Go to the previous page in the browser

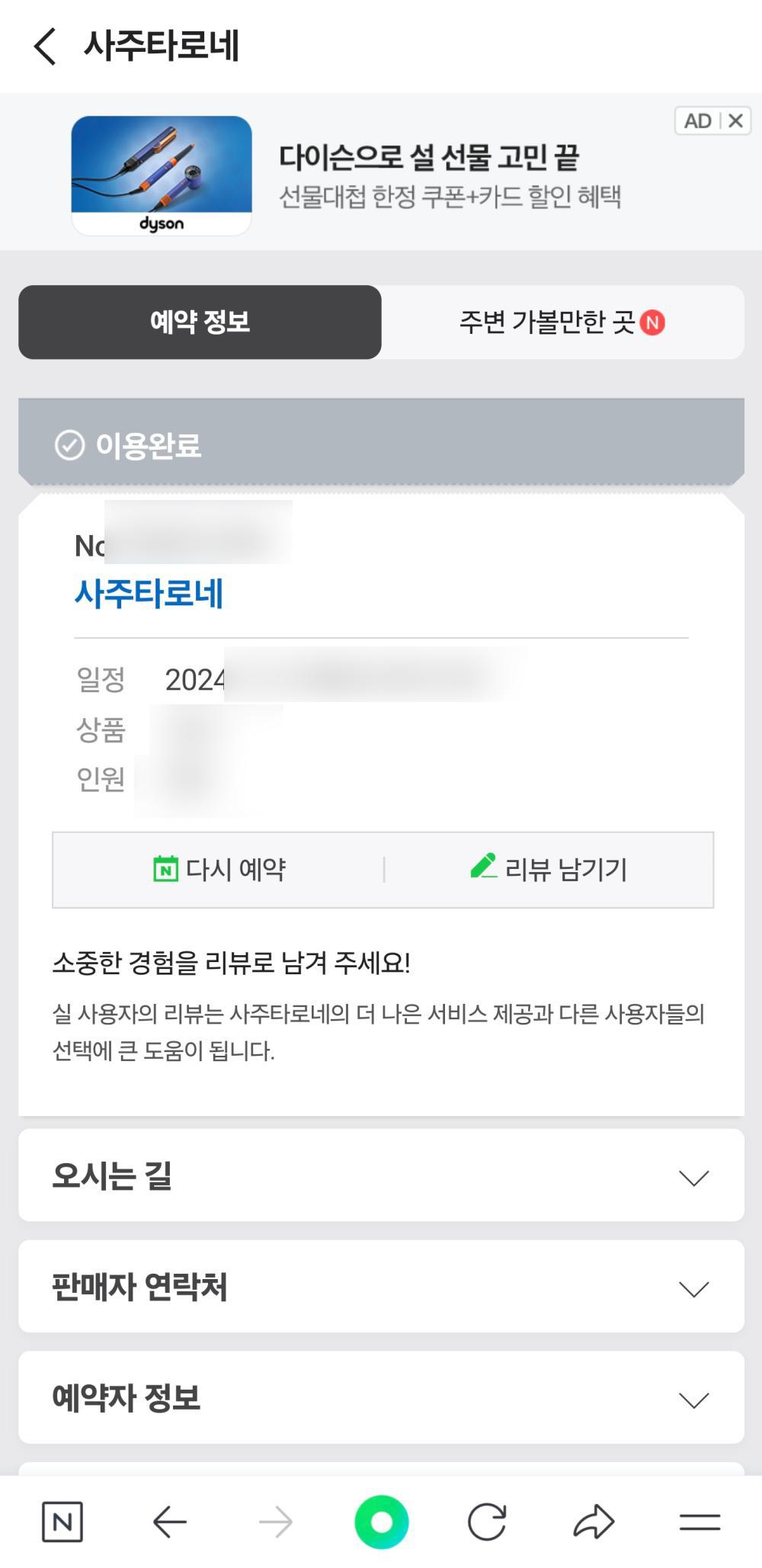[169, 1522]
